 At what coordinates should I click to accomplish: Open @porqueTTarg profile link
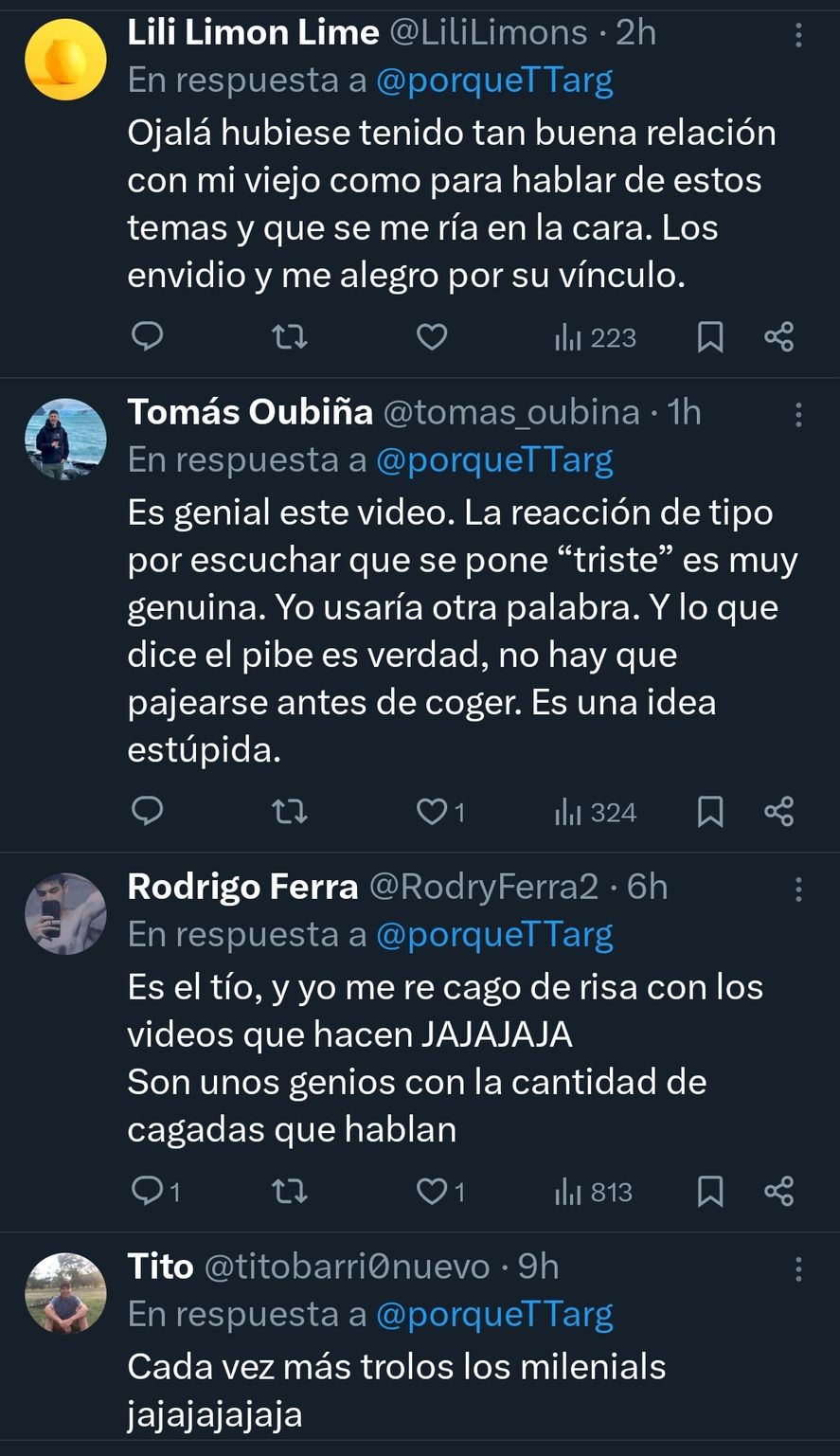[494, 81]
